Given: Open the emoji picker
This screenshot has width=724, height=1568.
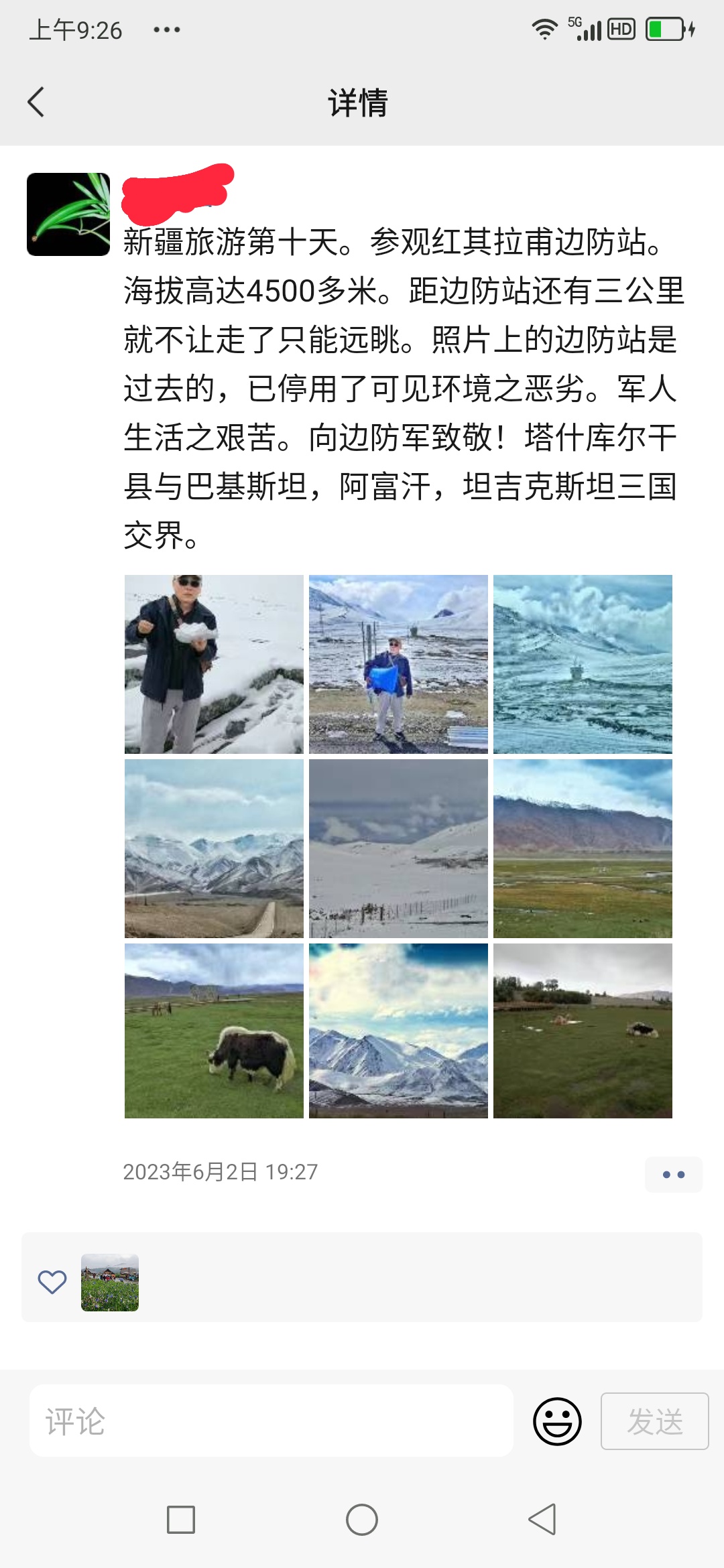Looking at the screenshot, I should tap(557, 1421).
